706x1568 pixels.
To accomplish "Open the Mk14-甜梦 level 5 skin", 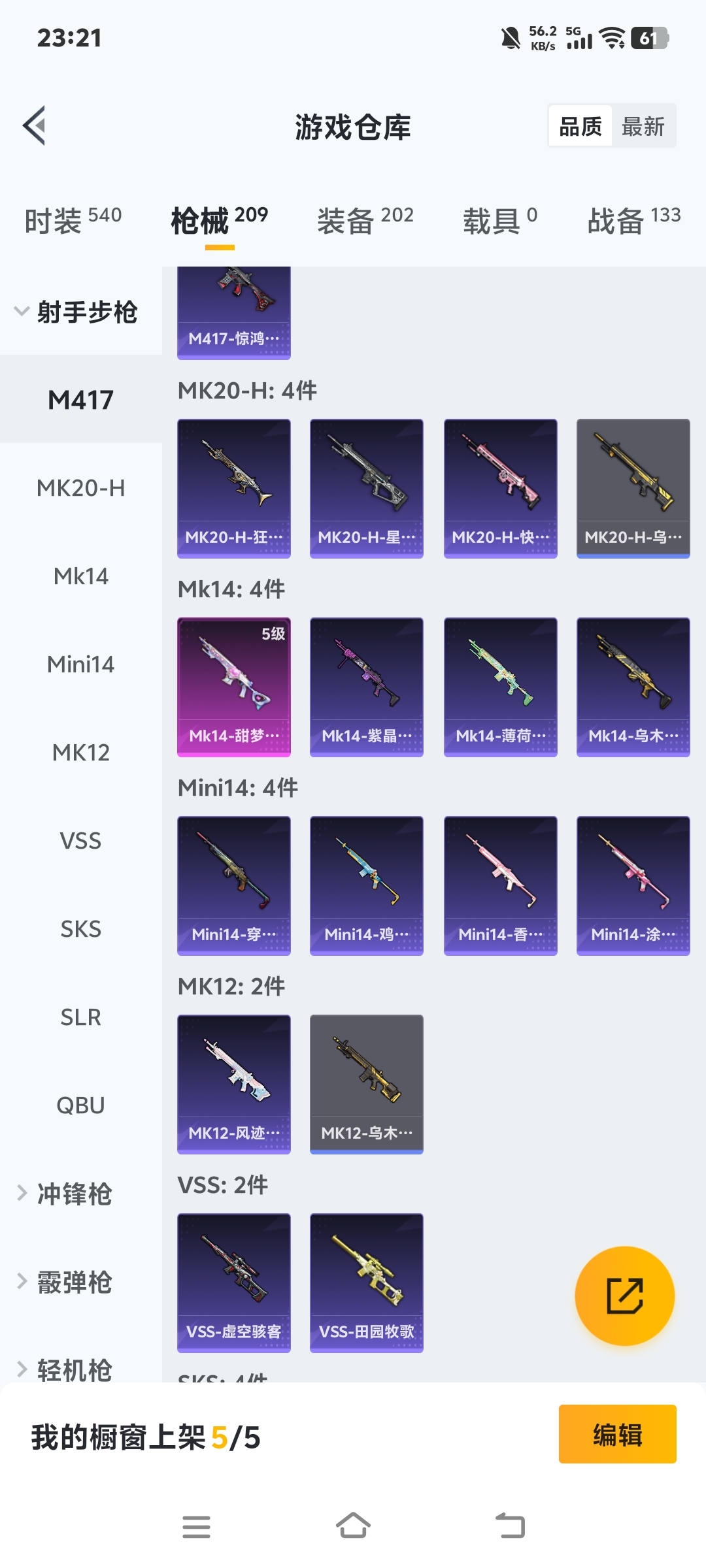I will tap(234, 687).
